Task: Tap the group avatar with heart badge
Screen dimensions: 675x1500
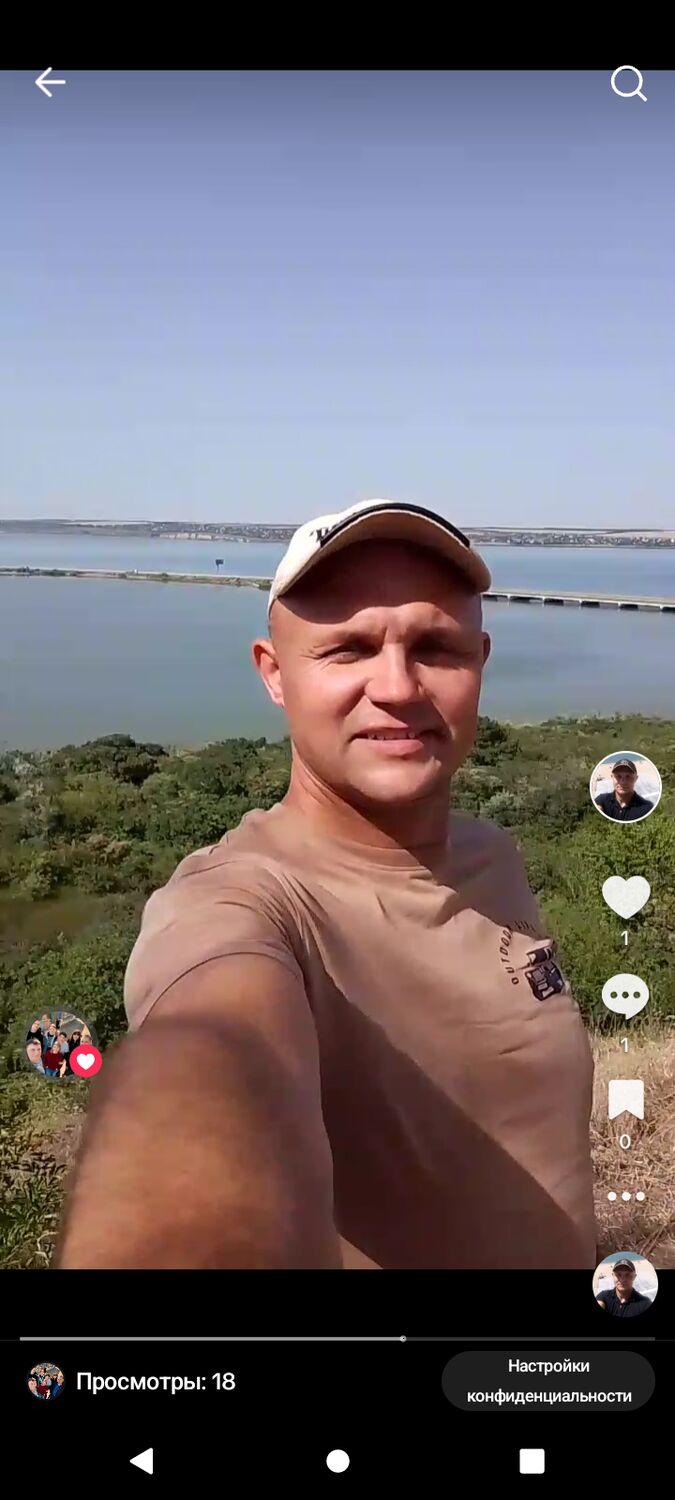Action: [x=60, y=1044]
